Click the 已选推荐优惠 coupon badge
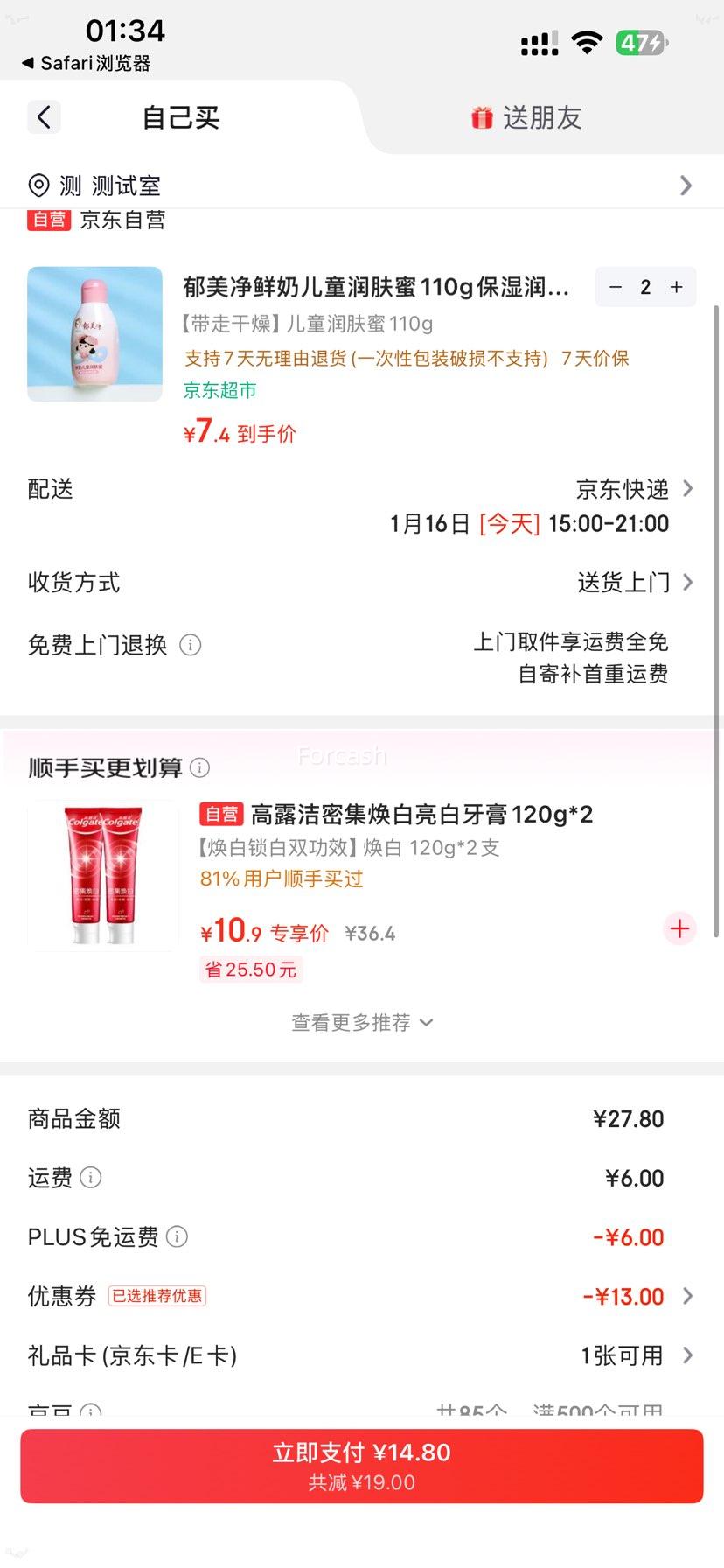The width and height of the screenshot is (724, 1568). (x=158, y=1295)
